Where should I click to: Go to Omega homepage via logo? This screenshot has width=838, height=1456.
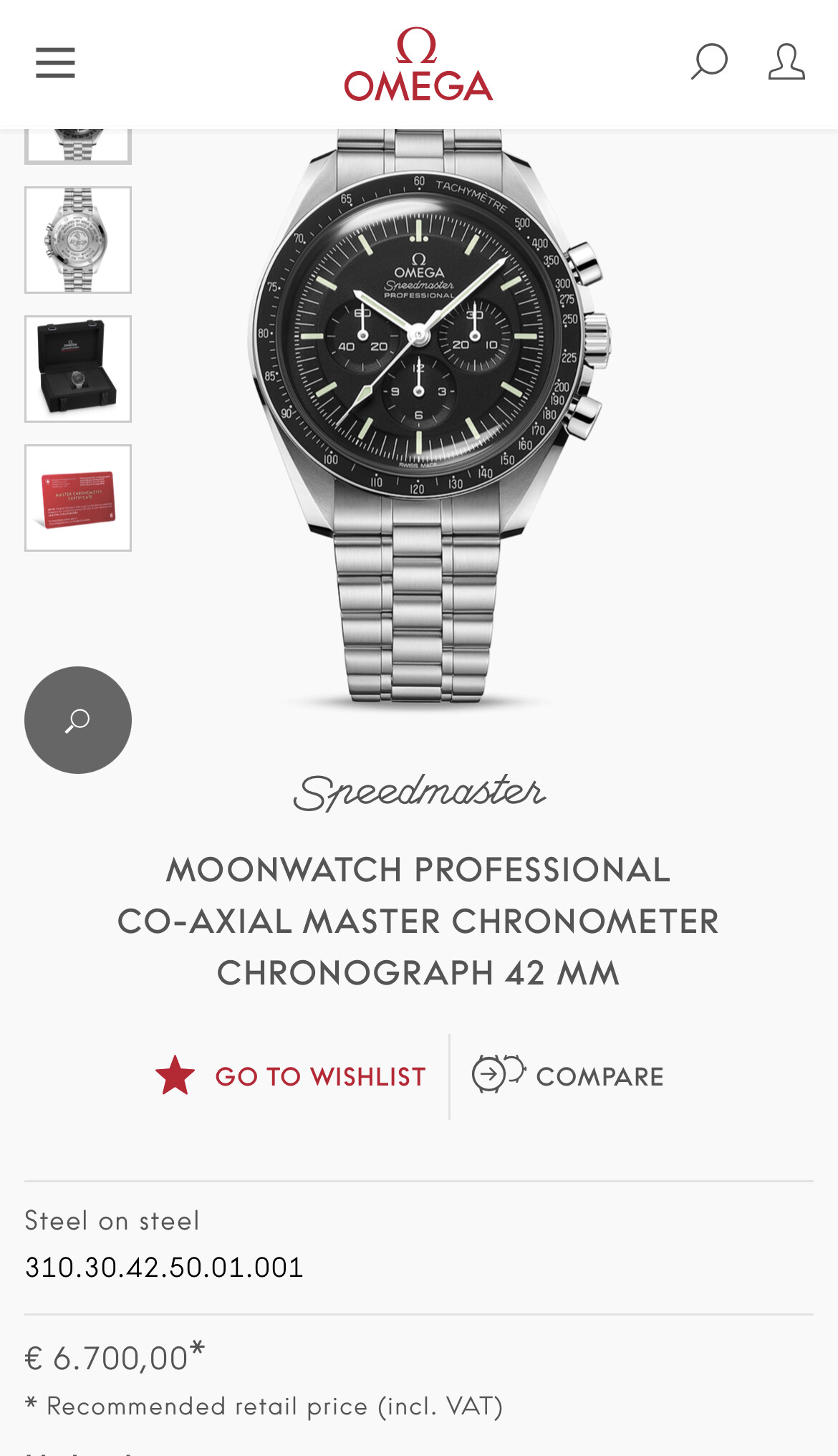[x=418, y=64]
